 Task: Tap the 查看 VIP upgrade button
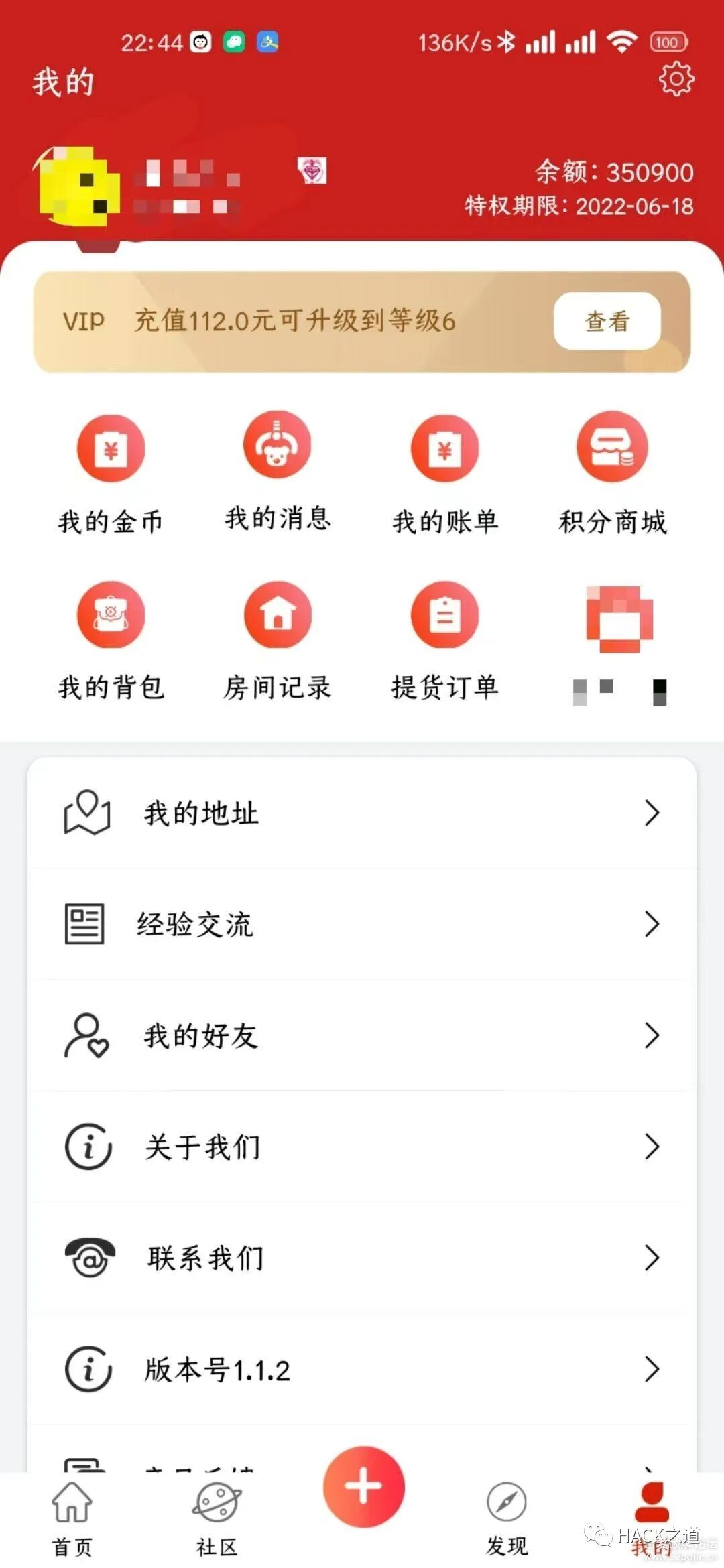click(607, 321)
